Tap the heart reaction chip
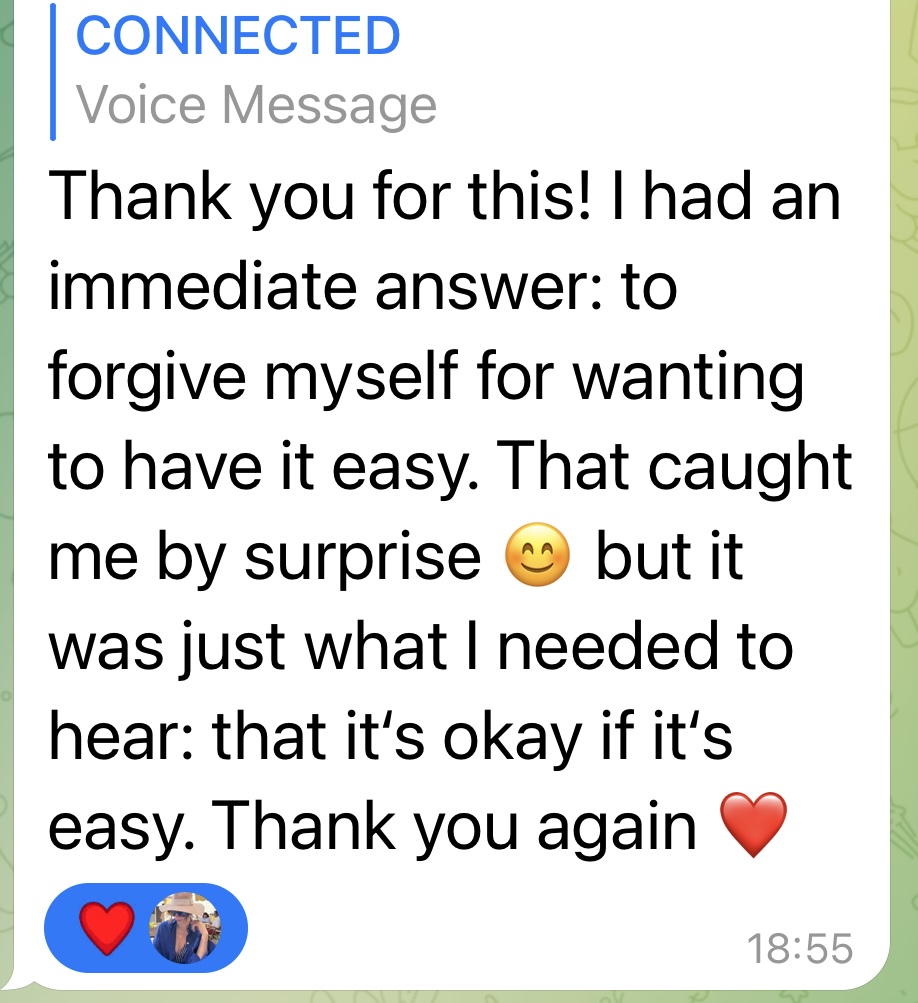918x1003 pixels. 145,930
